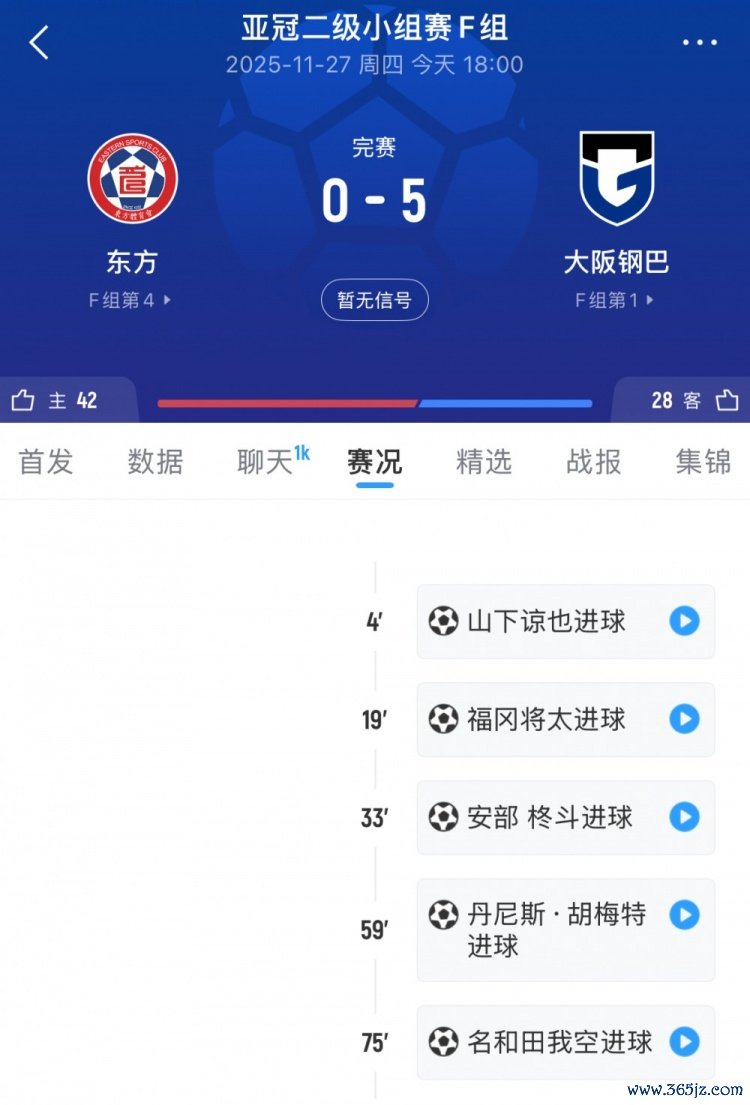
Task: Switch to the 精选 tab
Action: pos(484,461)
